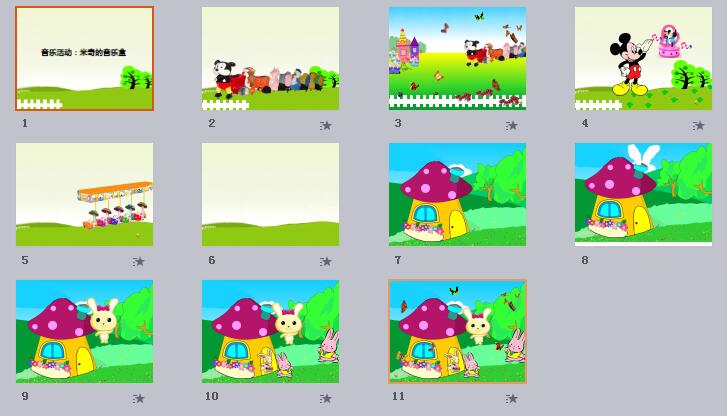Select slide 2 with Mickey and animals
The height and width of the screenshot is (416, 727).
270,58
